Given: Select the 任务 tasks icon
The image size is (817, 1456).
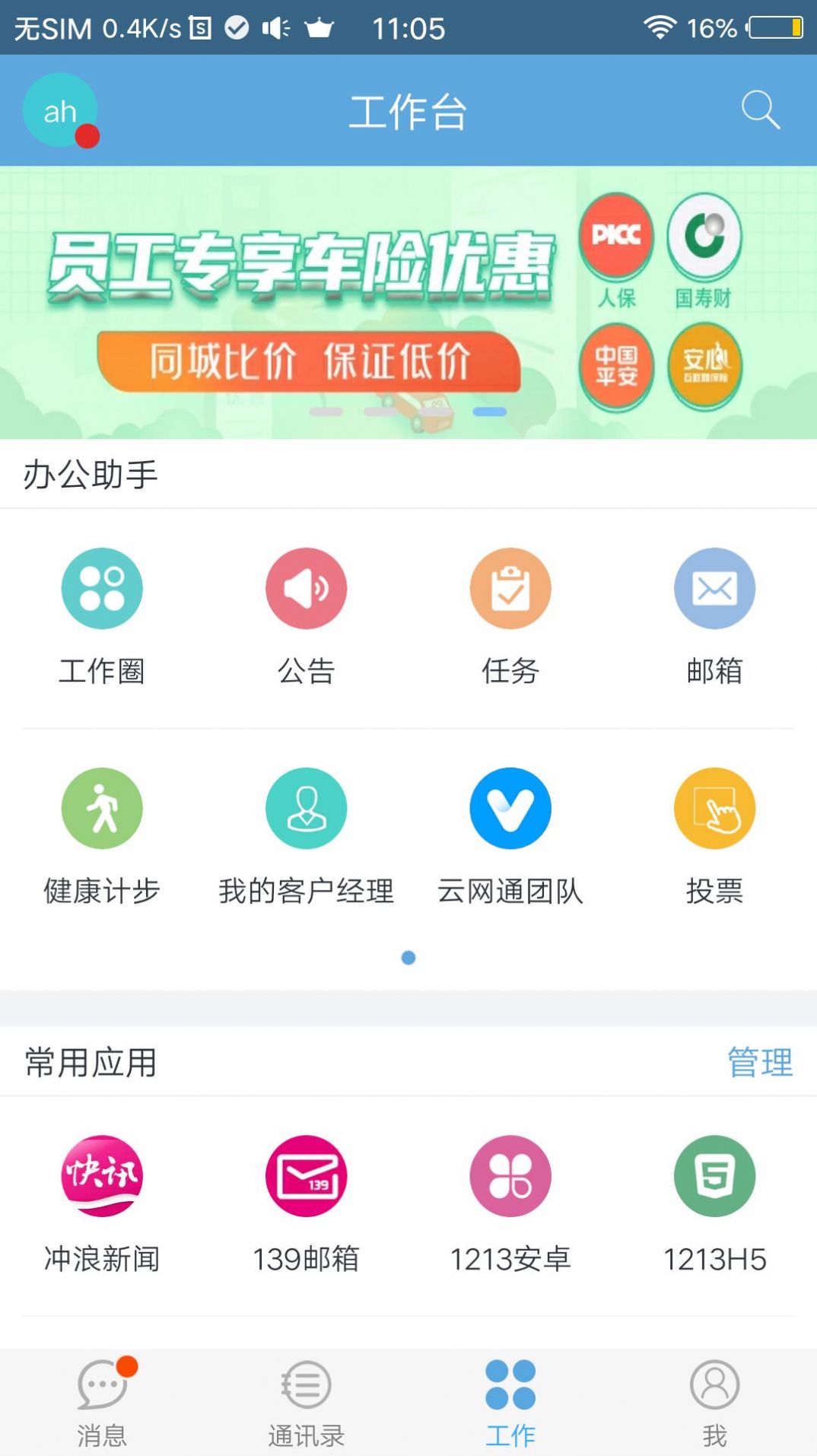Looking at the screenshot, I should 510,587.
